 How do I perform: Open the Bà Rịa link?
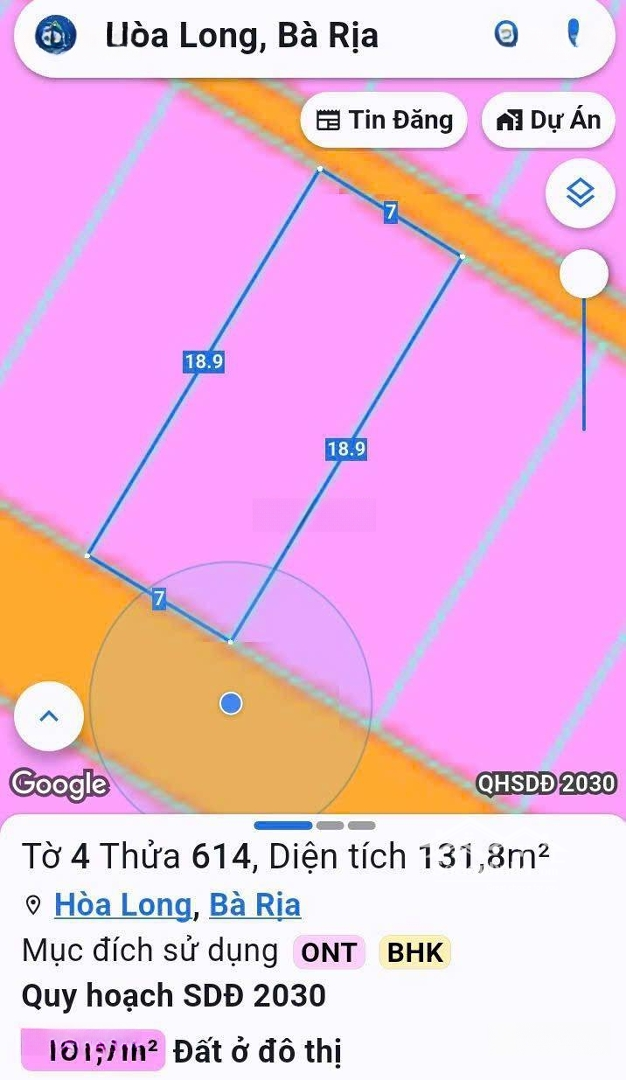tap(254, 905)
